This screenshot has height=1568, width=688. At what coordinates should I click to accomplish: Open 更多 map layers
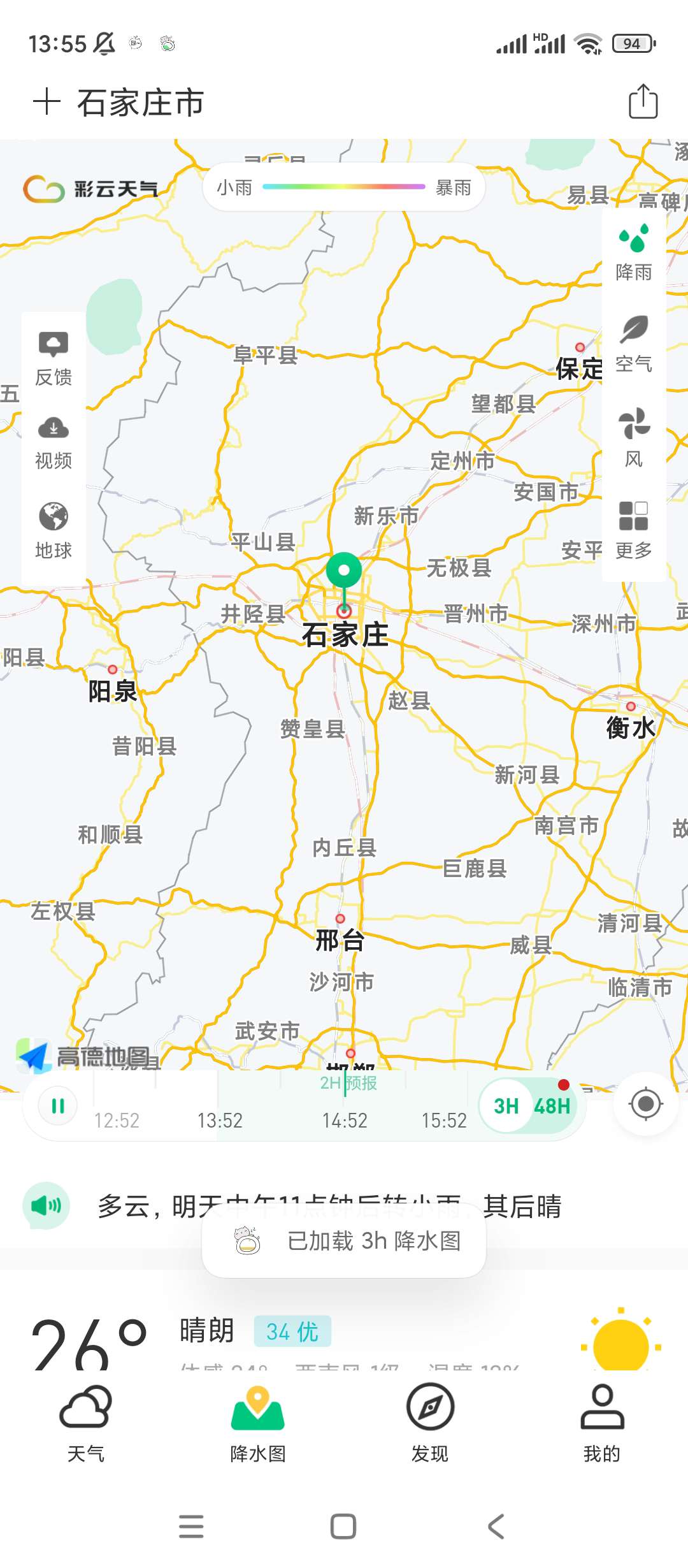634,530
